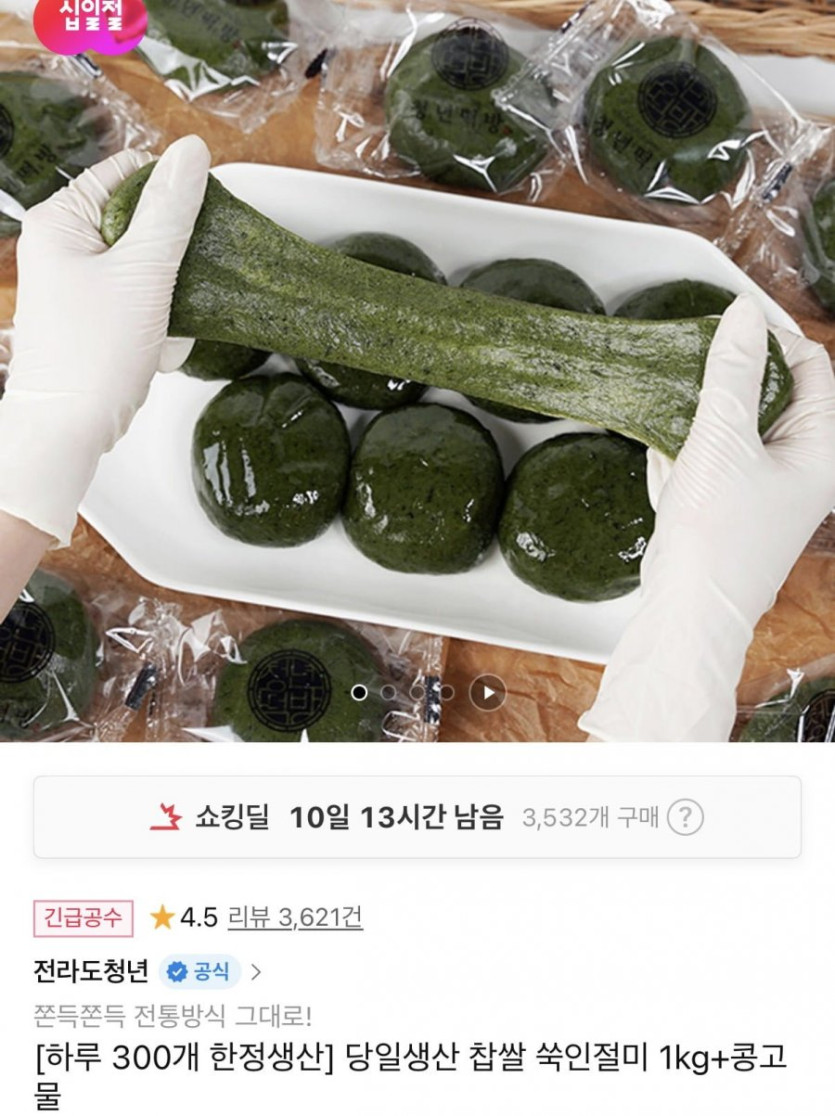This screenshot has width=835, height=1116.
Task: Jump to the second carousel image dot
Action: point(389,692)
